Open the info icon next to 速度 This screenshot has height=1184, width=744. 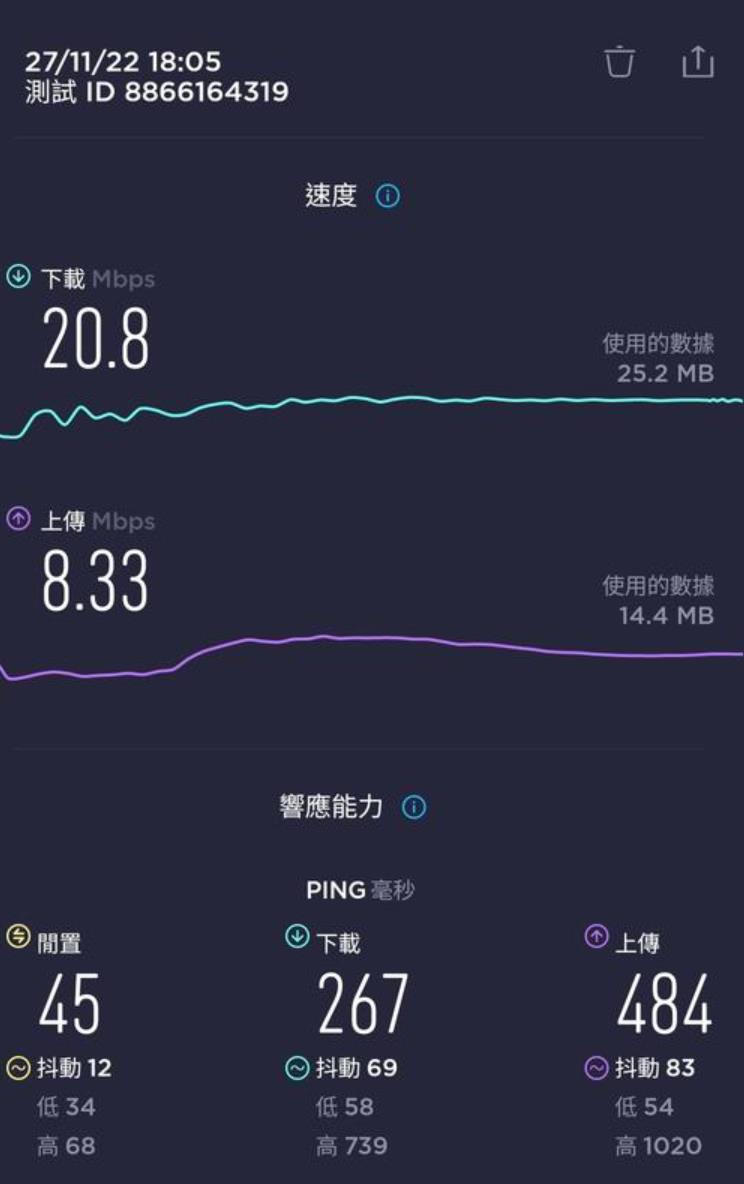388,196
